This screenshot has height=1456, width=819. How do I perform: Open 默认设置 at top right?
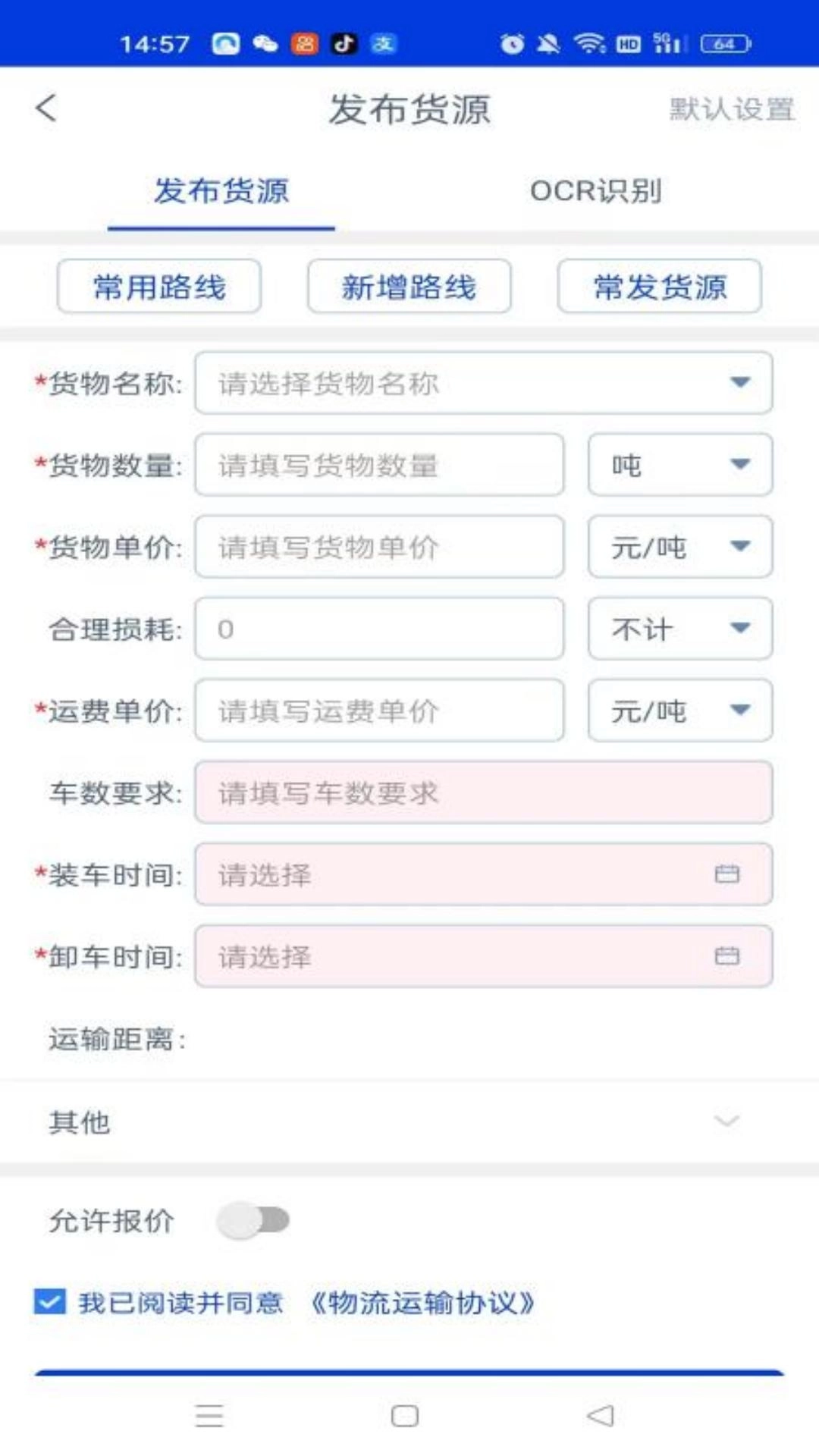[730, 109]
